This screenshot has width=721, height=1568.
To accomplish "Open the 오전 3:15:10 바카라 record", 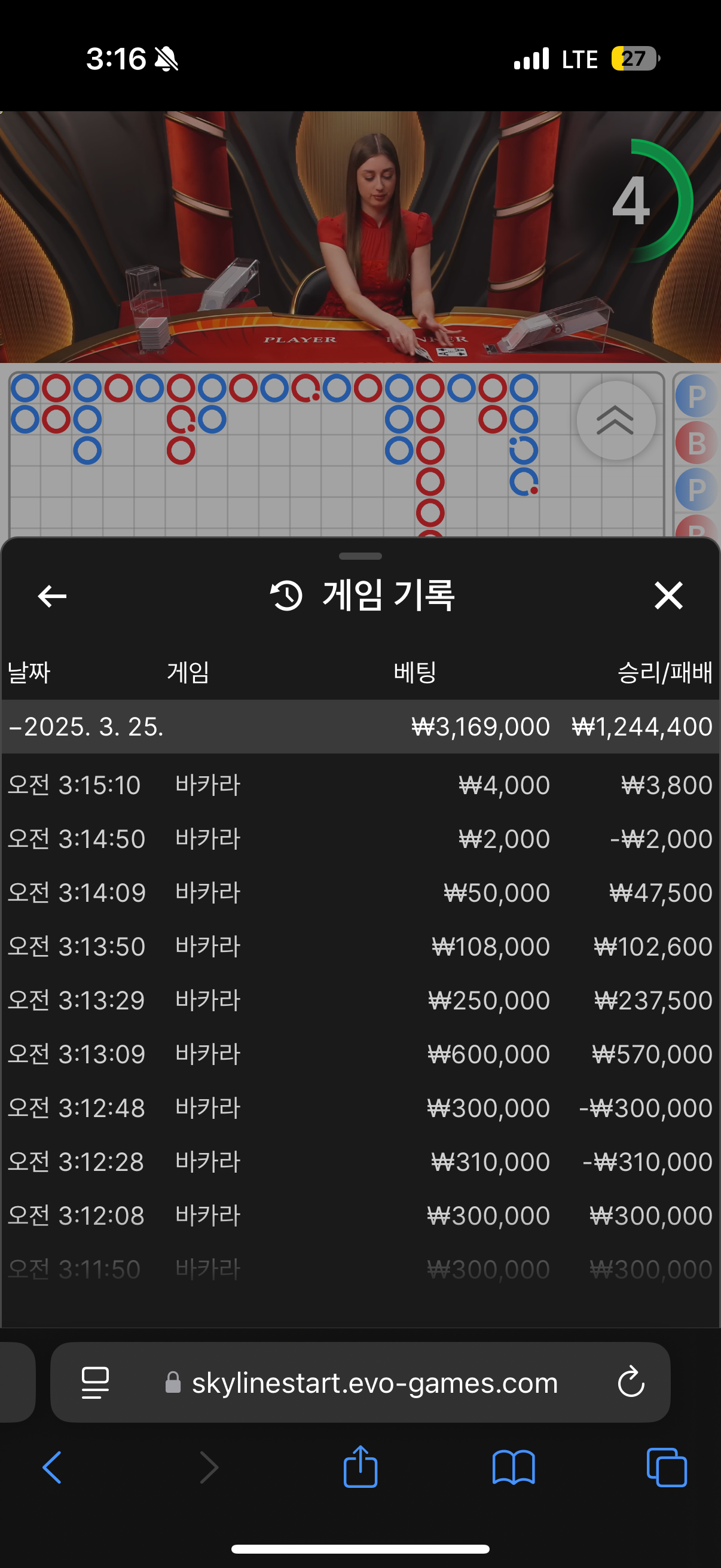I will pyautogui.click(x=360, y=785).
